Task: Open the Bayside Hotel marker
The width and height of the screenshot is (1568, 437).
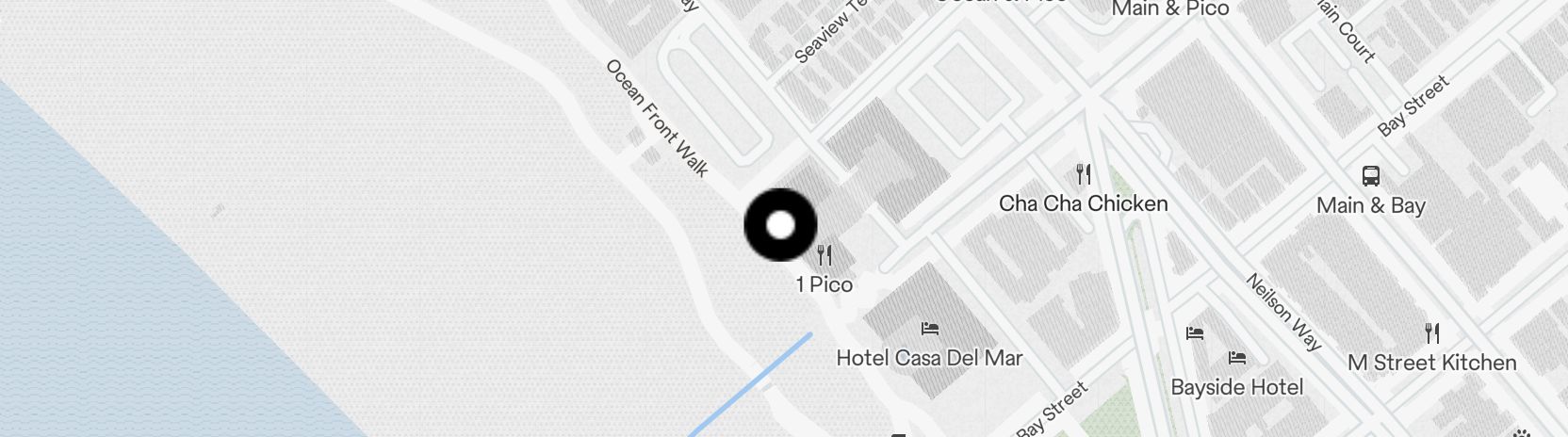Action: (x=1237, y=359)
